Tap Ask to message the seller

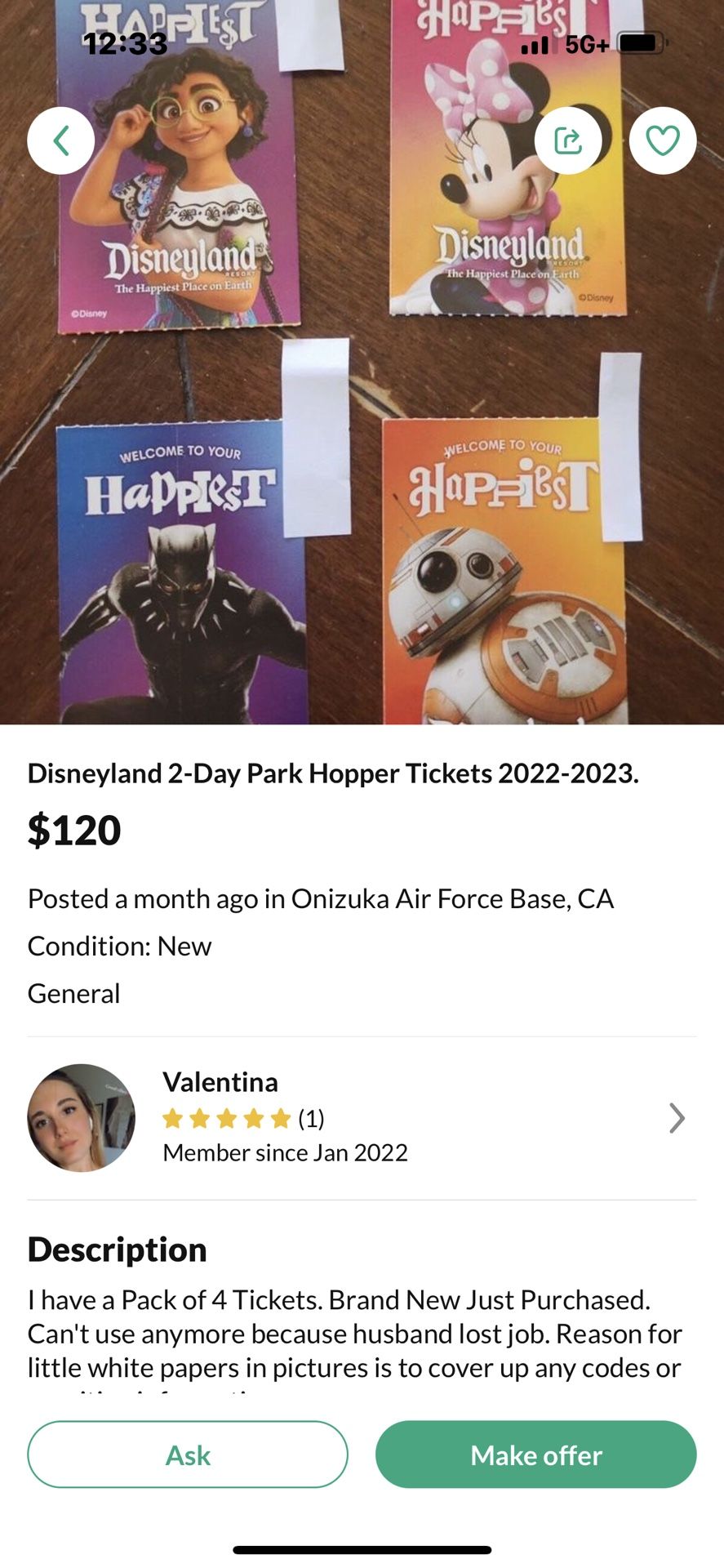[188, 1454]
